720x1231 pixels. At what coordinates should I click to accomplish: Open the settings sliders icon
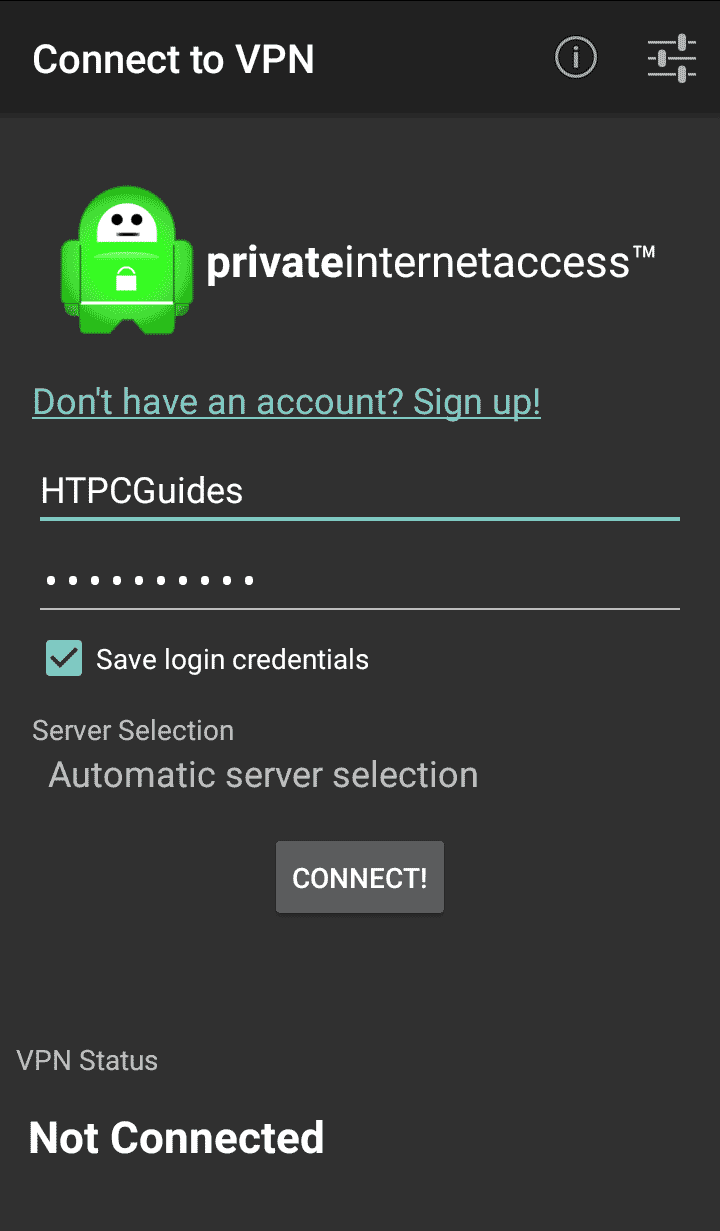tap(671, 59)
